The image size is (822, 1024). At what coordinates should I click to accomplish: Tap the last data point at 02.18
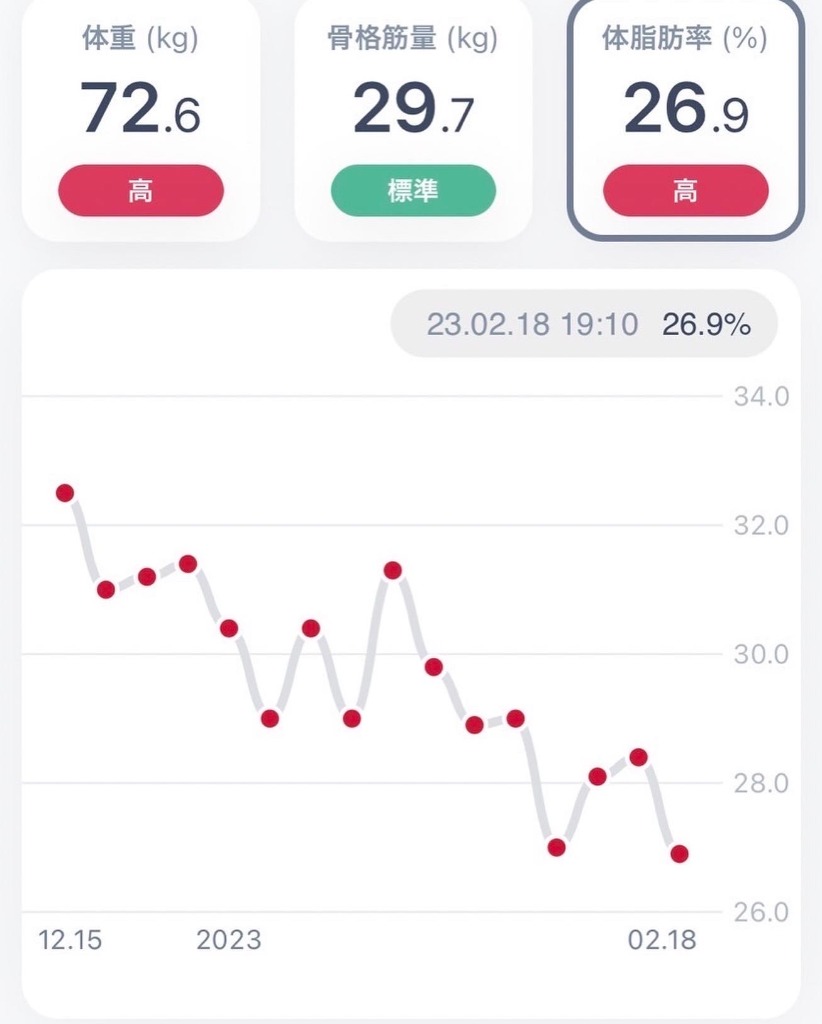680,854
